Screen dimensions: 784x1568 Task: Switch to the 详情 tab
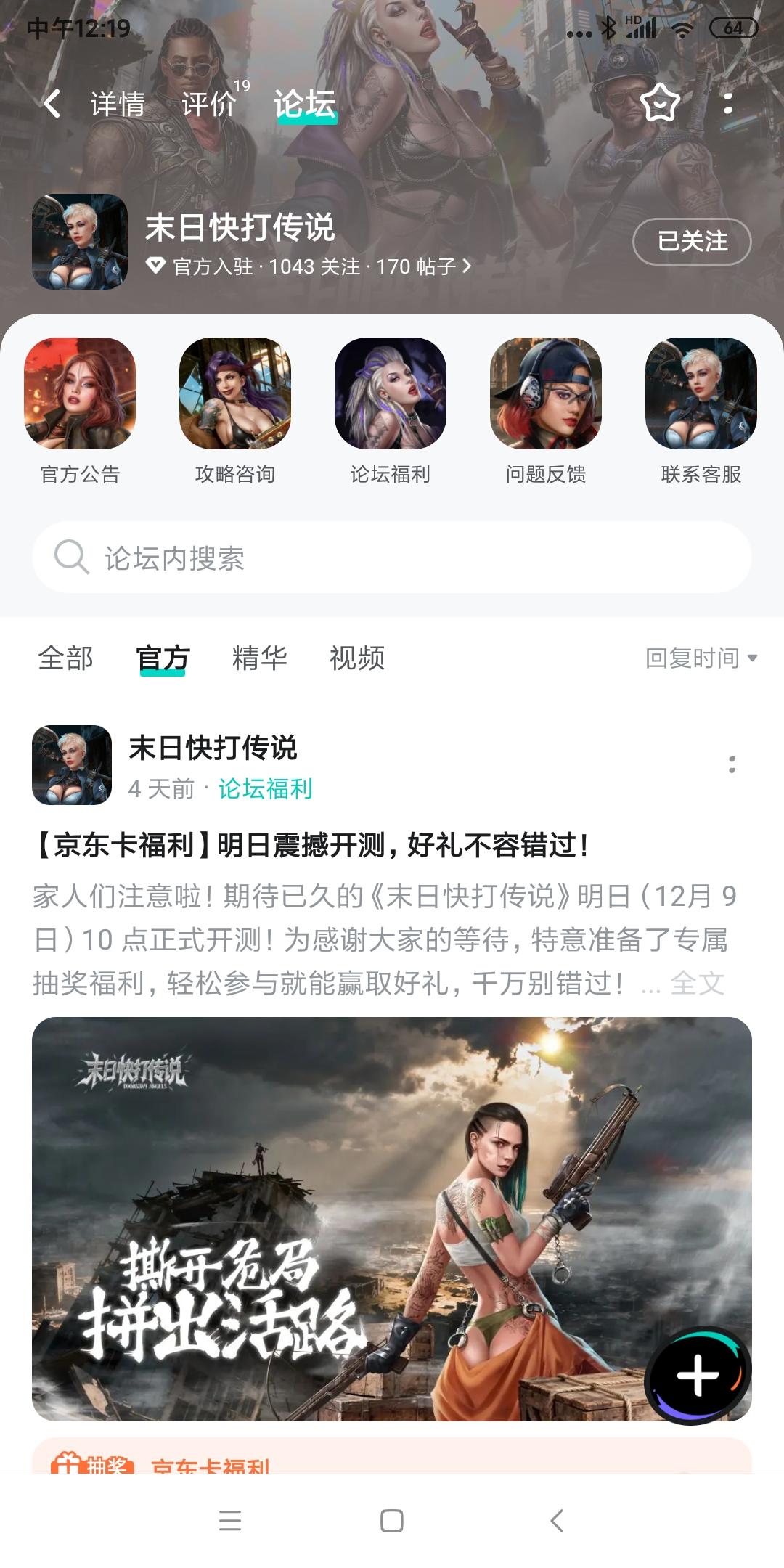click(118, 104)
